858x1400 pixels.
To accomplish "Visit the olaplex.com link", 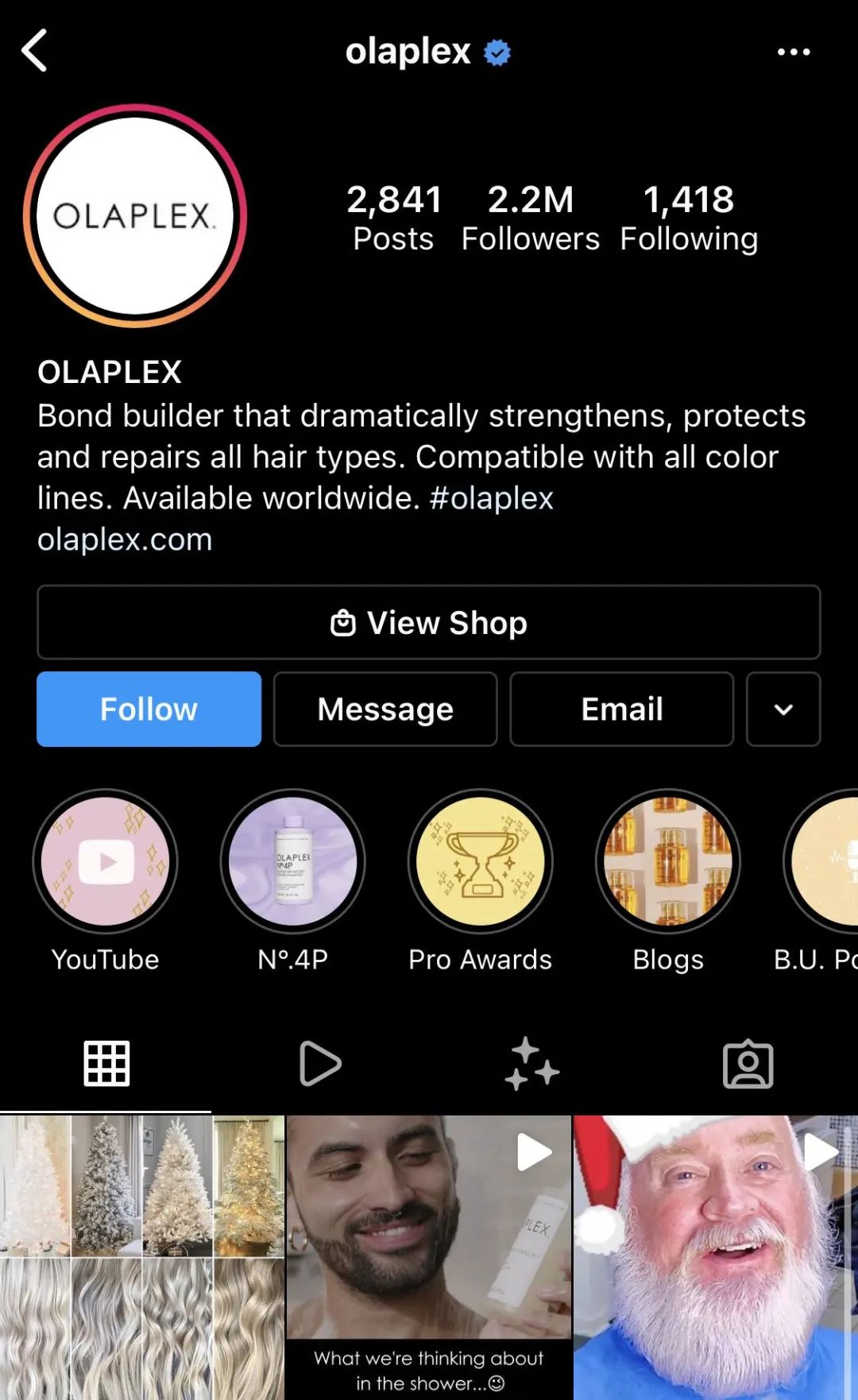I will 125,540.
